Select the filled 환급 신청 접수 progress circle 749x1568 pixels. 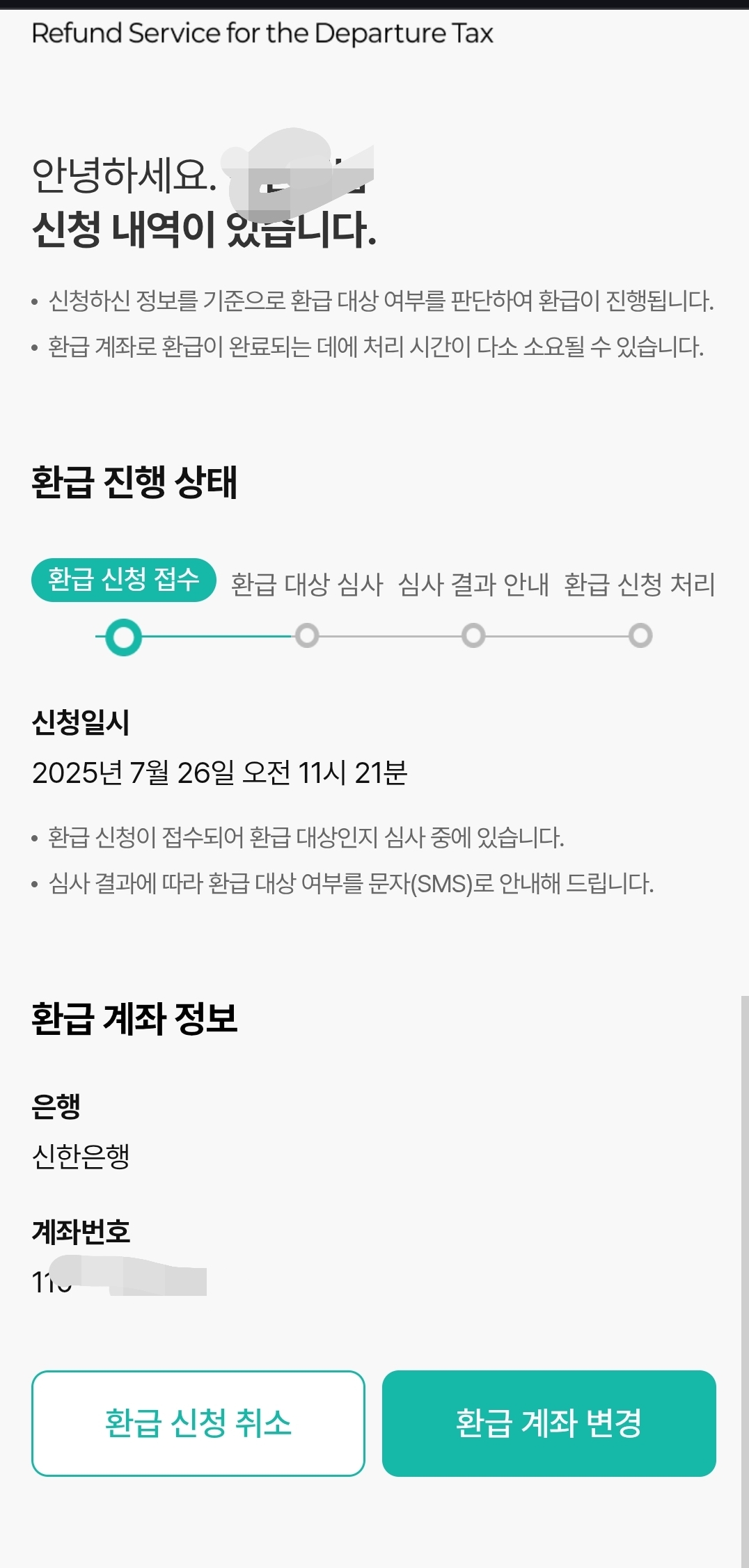pyautogui.click(x=123, y=635)
